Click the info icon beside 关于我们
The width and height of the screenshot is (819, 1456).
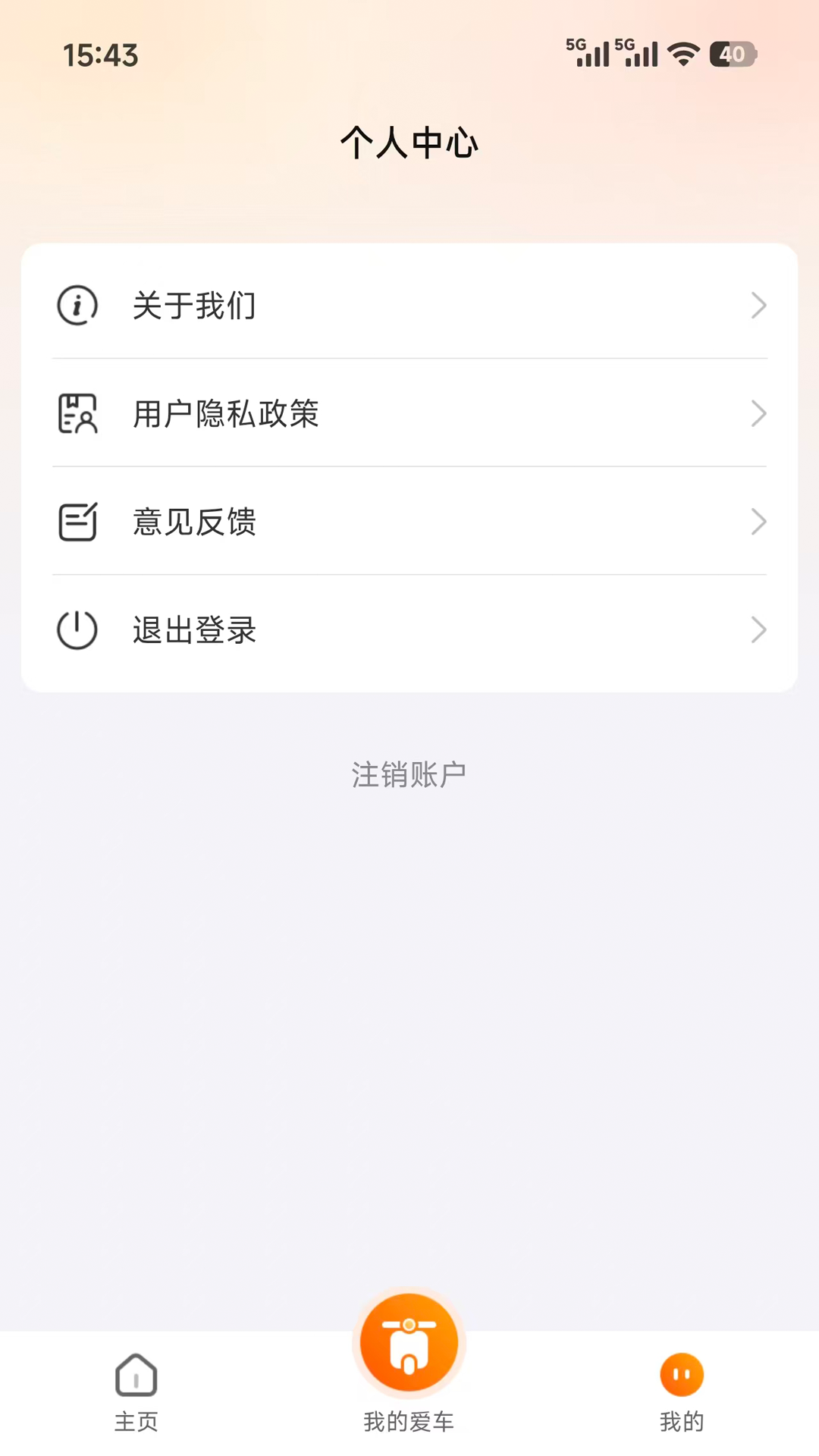point(76,305)
